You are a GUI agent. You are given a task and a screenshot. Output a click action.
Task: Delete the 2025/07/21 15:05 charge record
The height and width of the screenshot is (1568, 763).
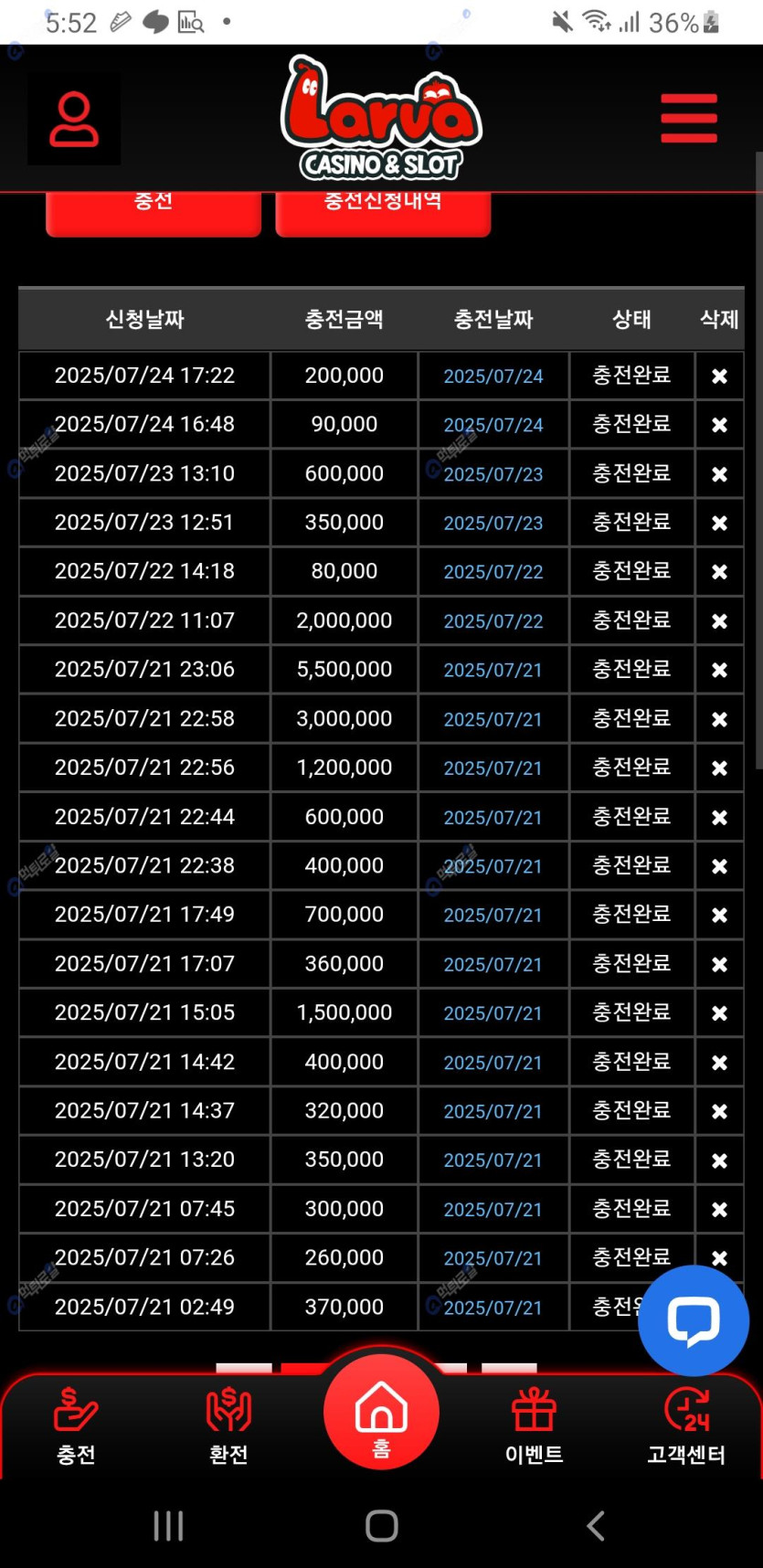click(719, 1013)
